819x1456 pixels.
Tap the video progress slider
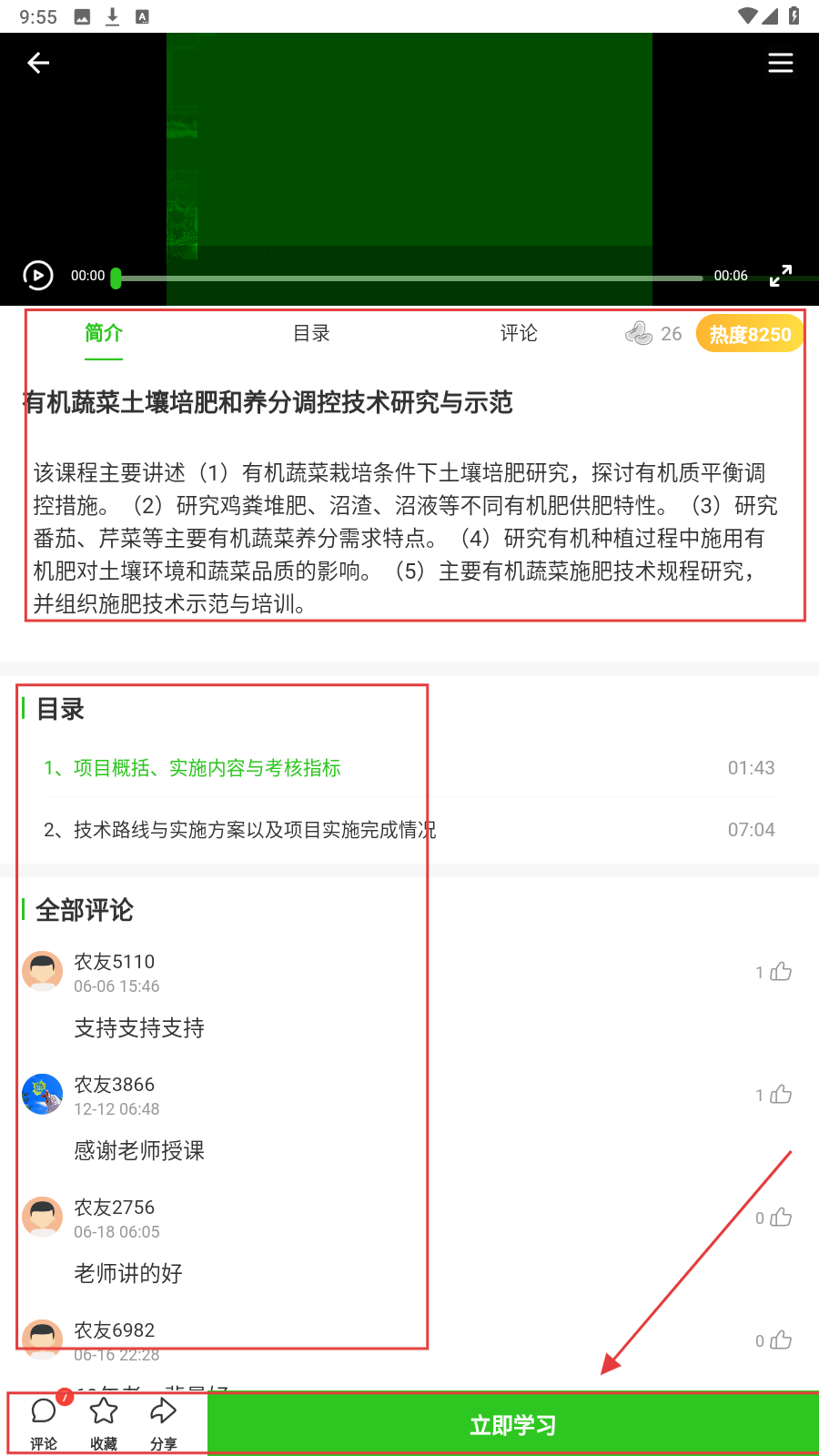point(409,278)
